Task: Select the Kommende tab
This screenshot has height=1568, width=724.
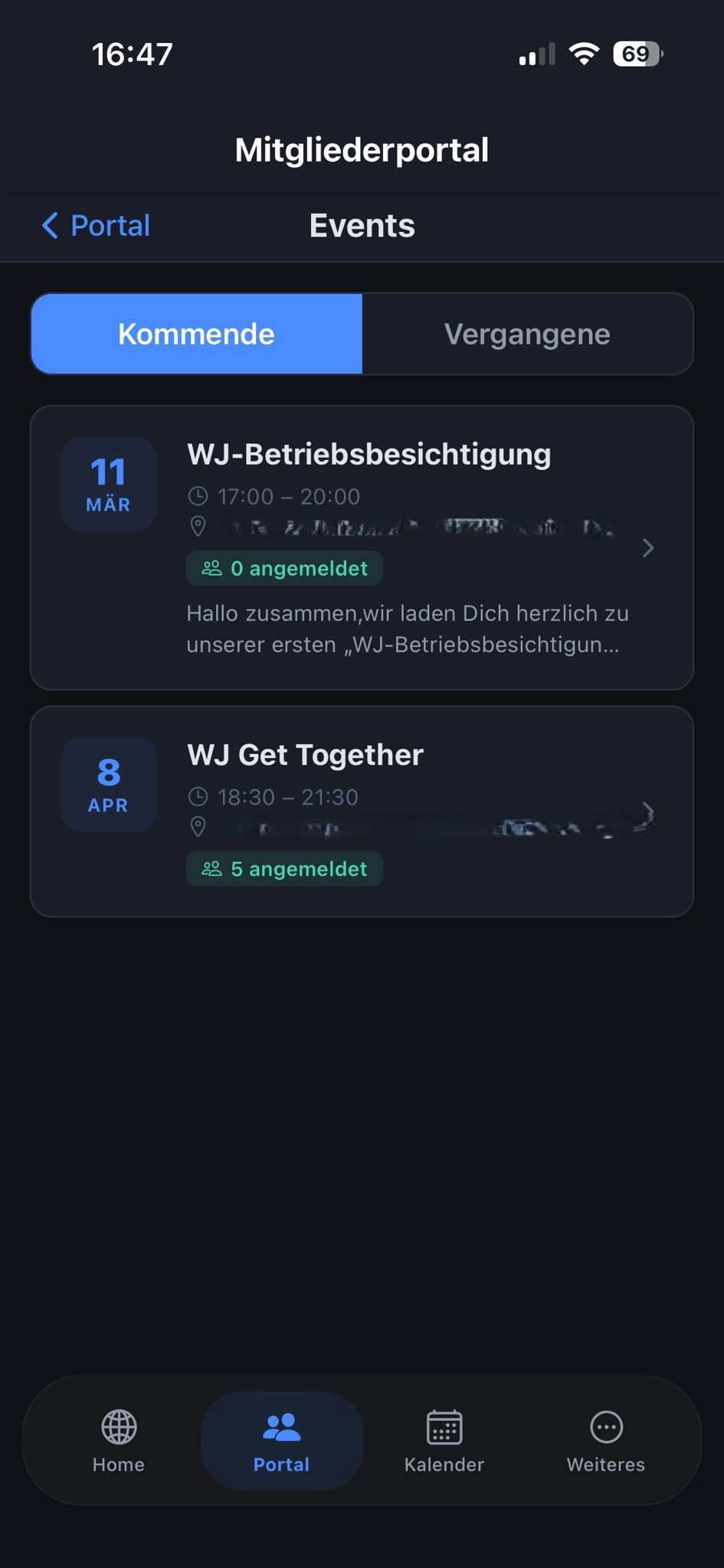Action: click(196, 334)
